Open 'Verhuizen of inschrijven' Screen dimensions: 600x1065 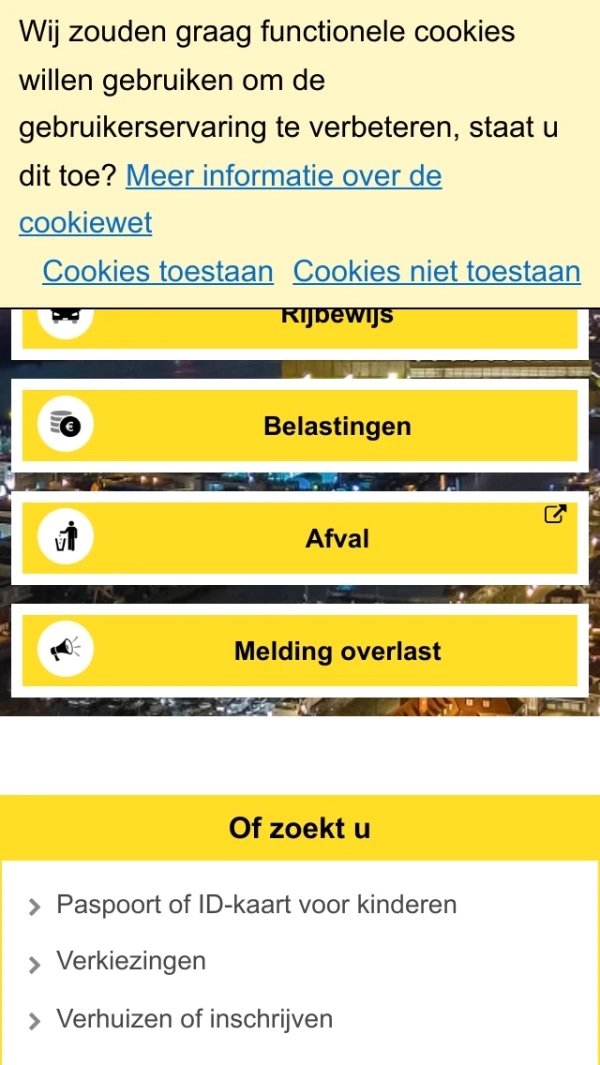click(194, 1019)
